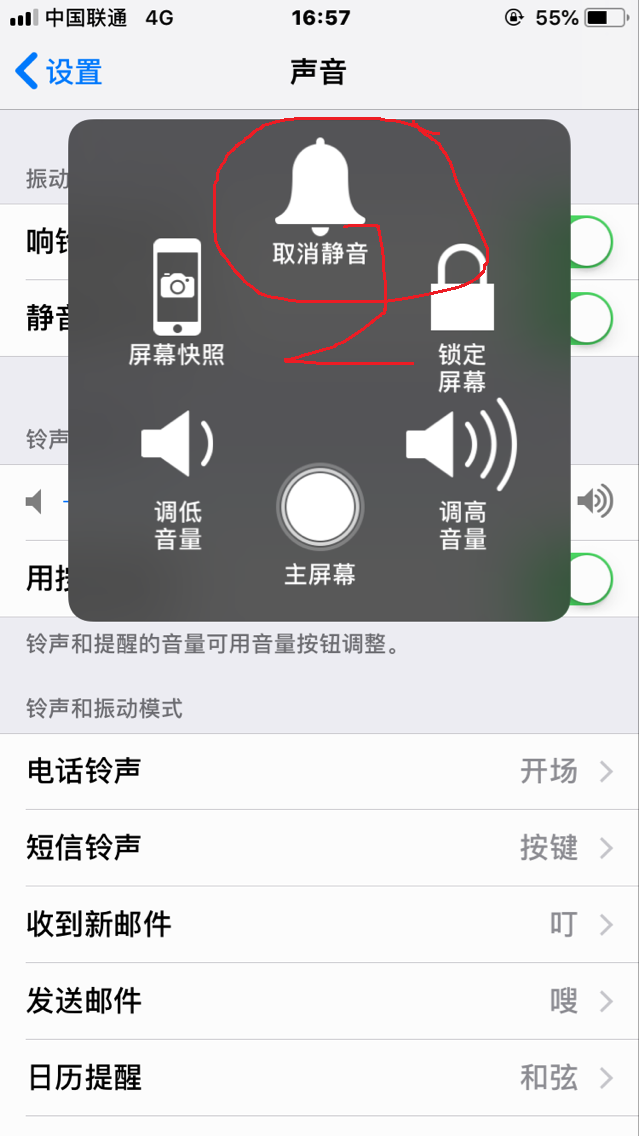
Task: Open 日历提醒 alert sound settings
Action: tap(319, 1078)
